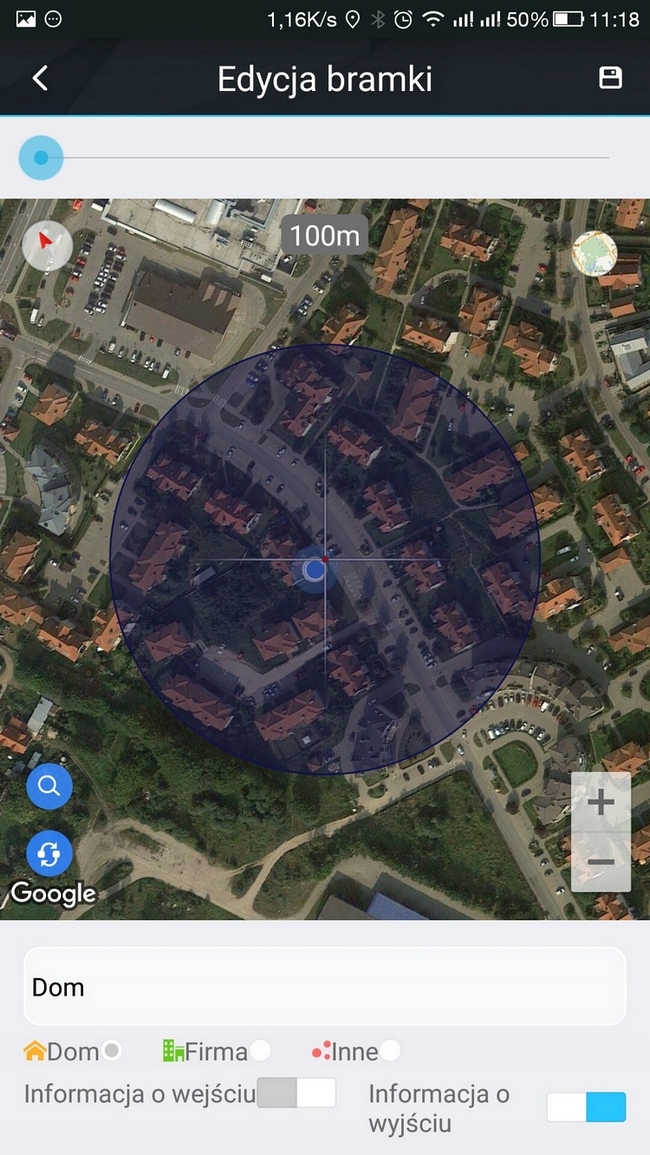Enable Informacja o wejściu switch
The width and height of the screenshot is (650, 1155).
[x=296, y=1093]
